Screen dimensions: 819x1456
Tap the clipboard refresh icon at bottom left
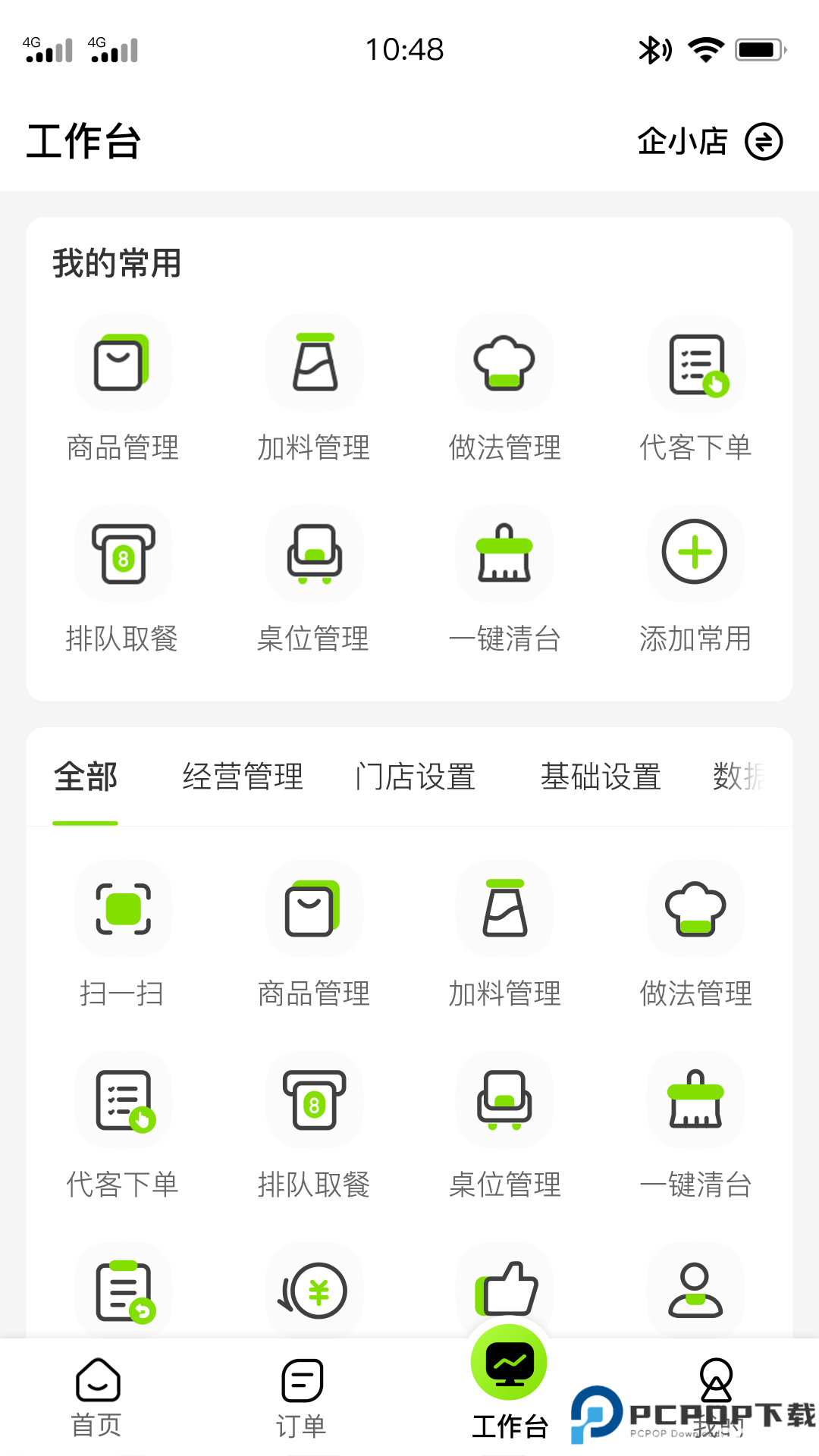[x=124, y=1289]
